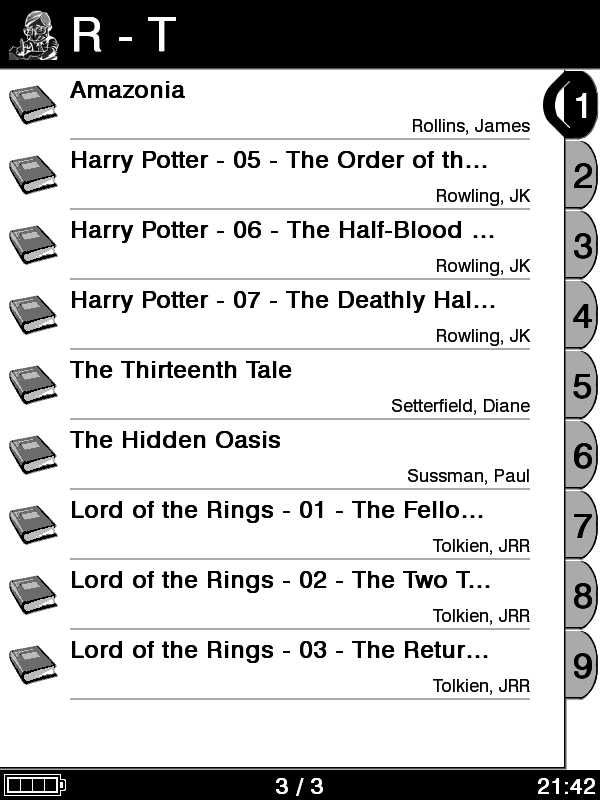Select side tab number 6
This screenshot has height=800, width=600.
[582, 455]
